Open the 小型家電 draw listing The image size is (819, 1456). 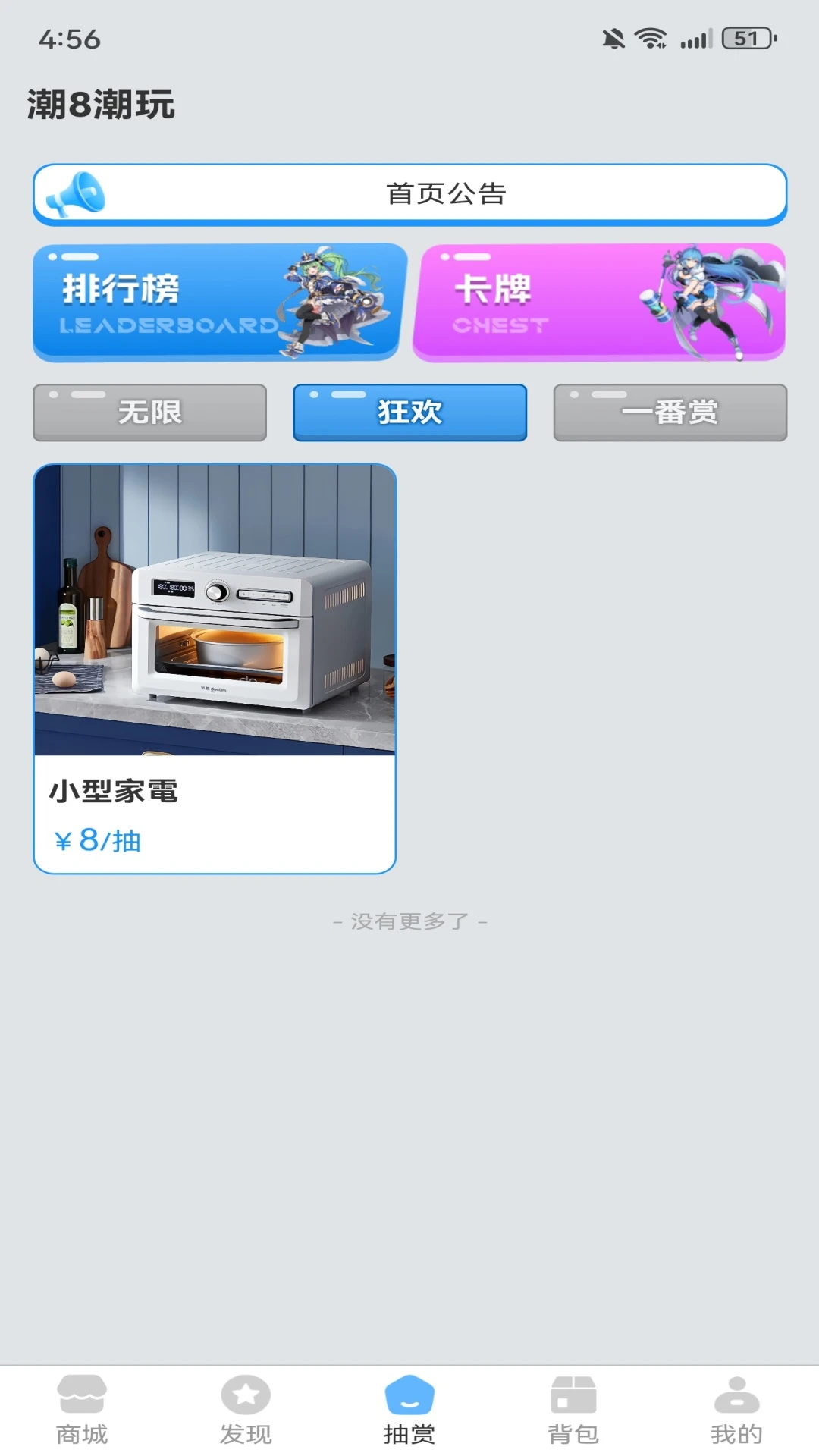click(x=215, y=667)
